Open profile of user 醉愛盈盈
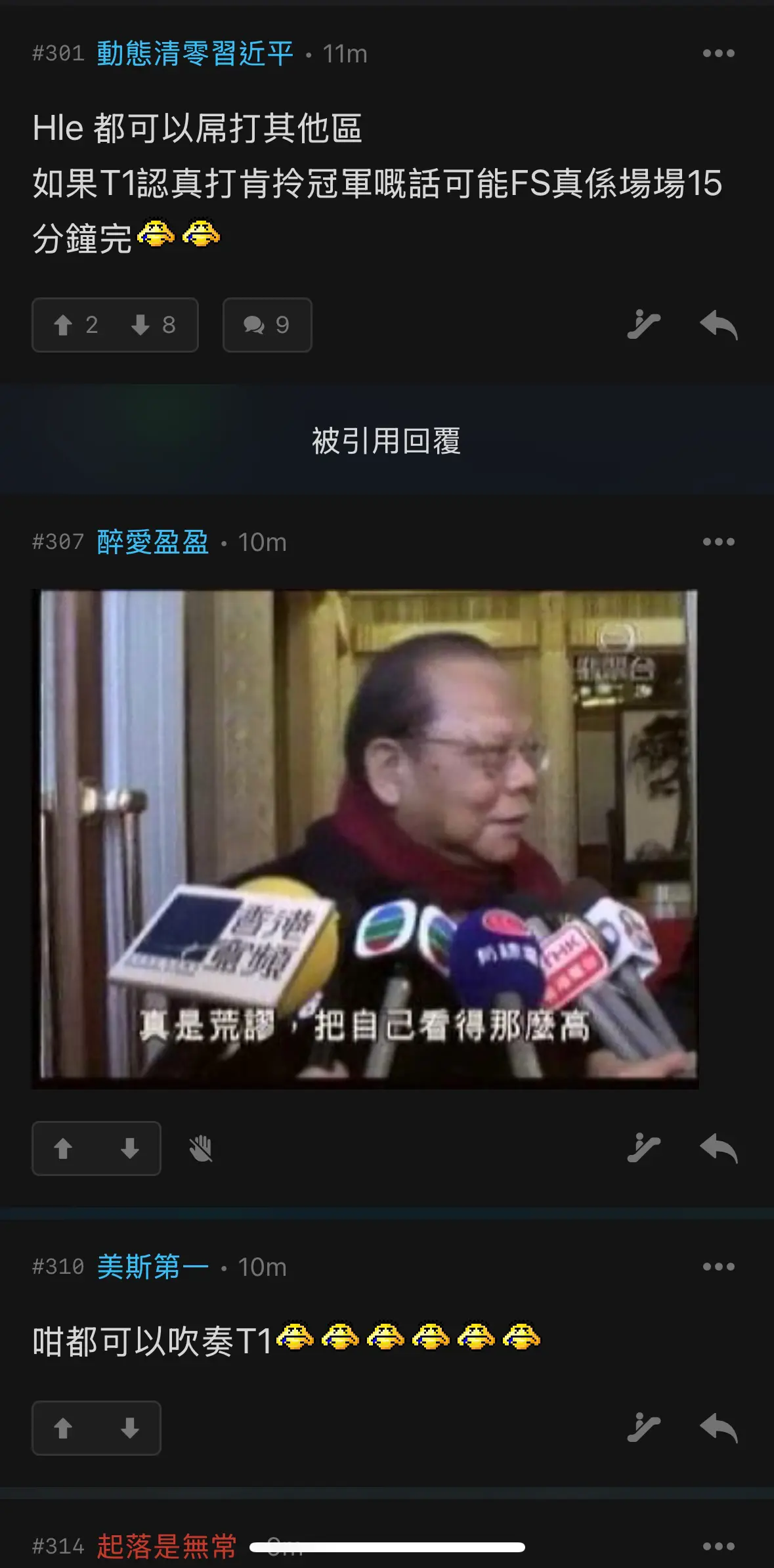Screen dimensions: 774x1568 point(153,542)
